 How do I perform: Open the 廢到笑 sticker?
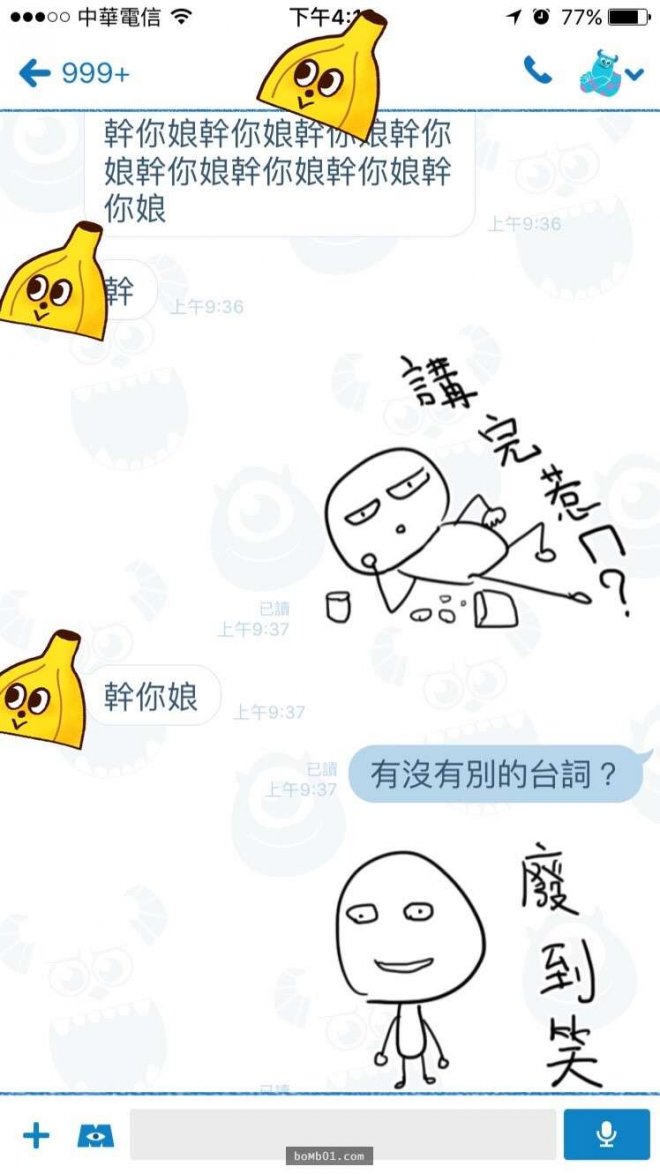pyautogui.click(x=470, y=965)
